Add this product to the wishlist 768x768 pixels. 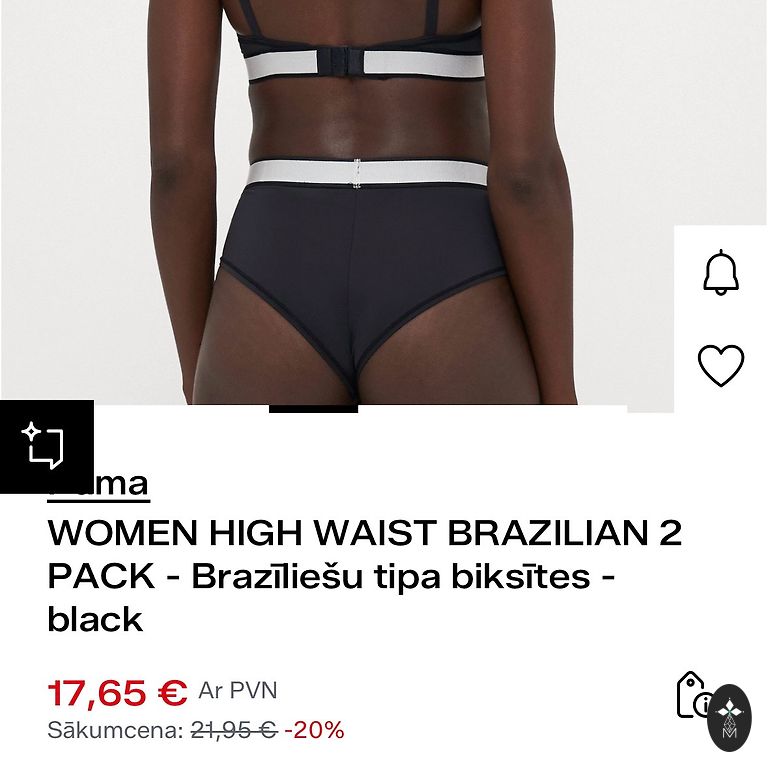(x=721, y=365)
